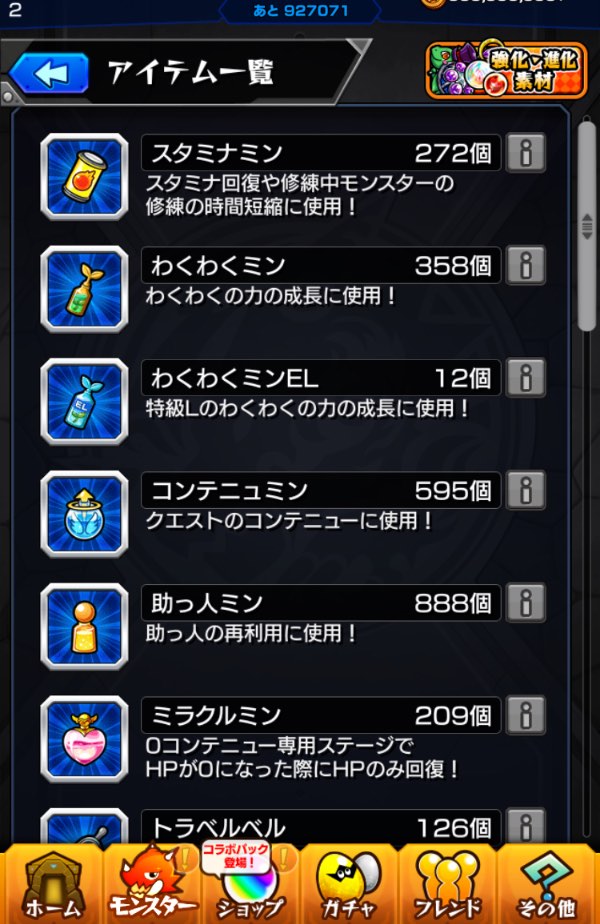Open the ショップ tab

250,884
